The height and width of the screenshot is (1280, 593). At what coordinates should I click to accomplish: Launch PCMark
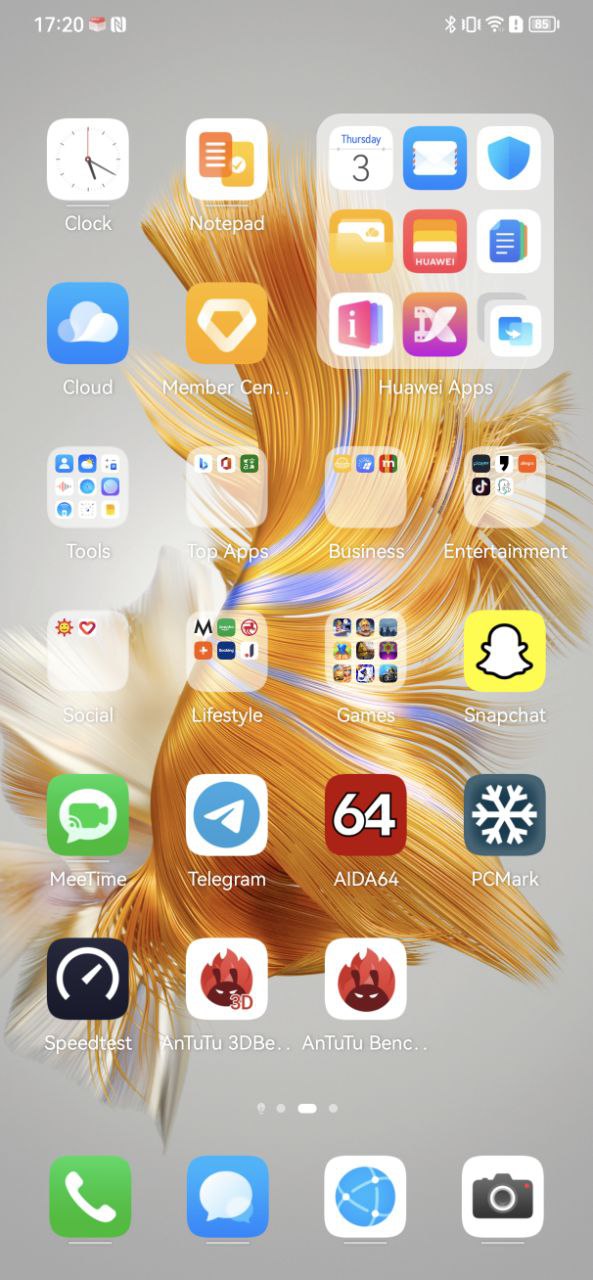click(505, 815)
